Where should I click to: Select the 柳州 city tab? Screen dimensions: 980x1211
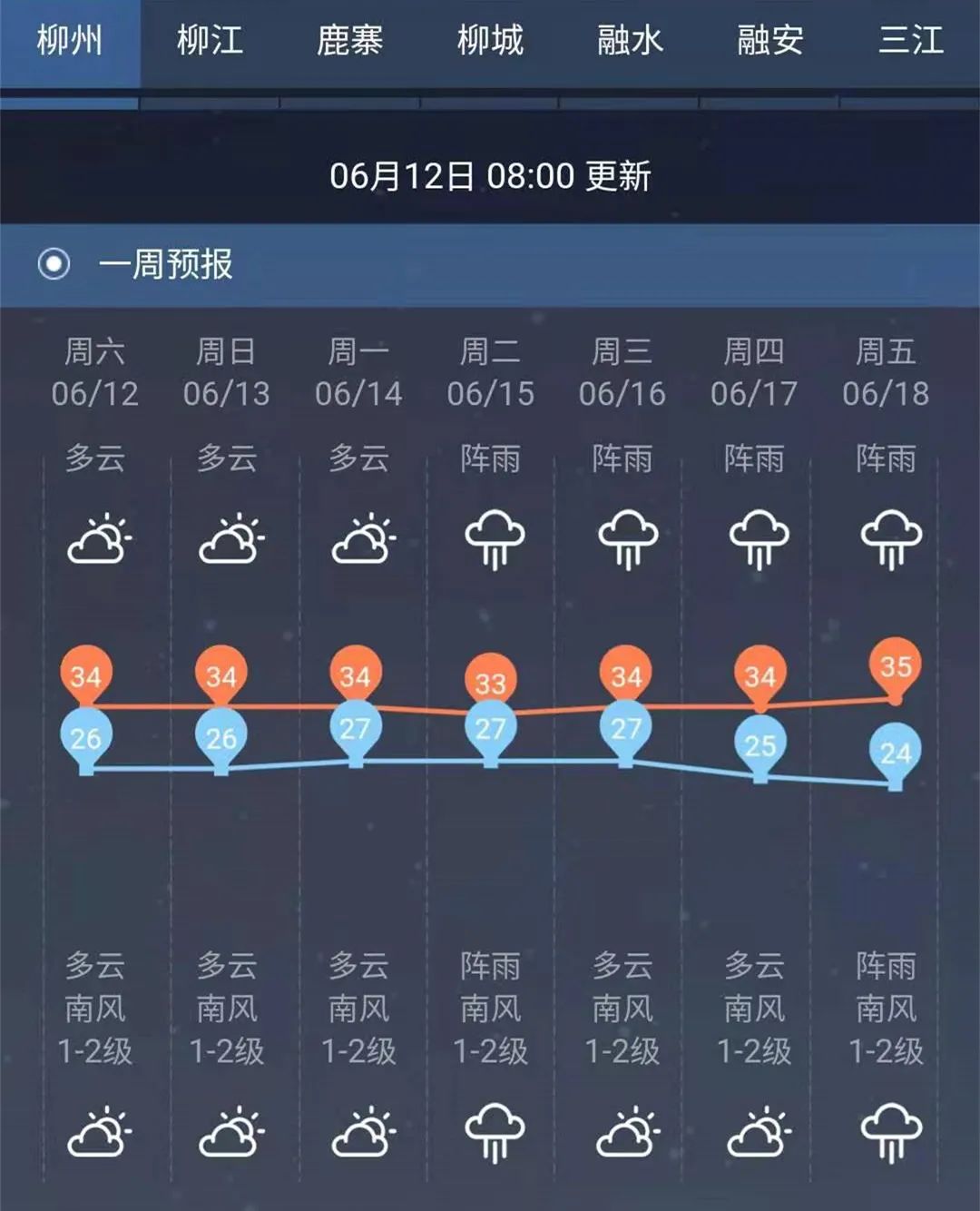pos(70,42)
